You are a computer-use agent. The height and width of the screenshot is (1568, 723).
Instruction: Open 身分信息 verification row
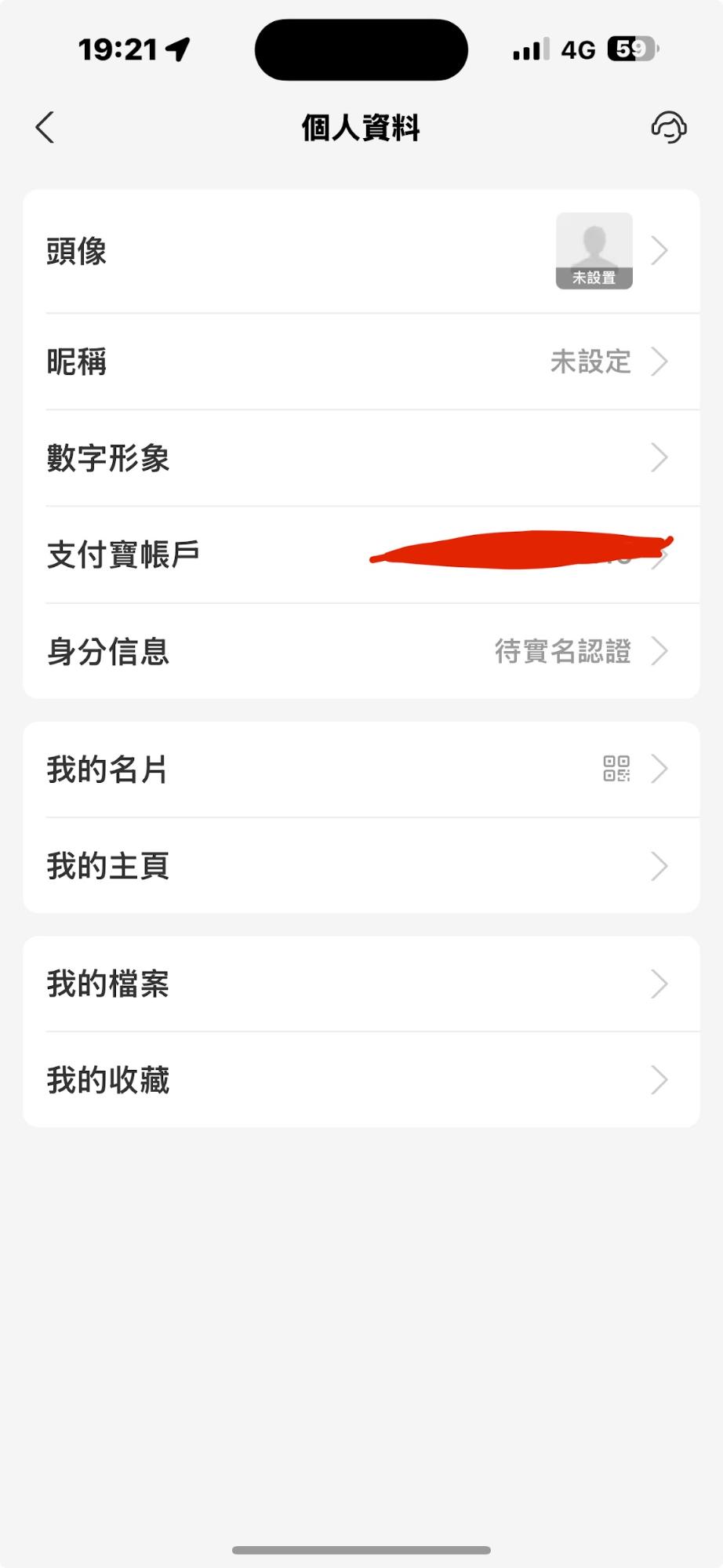click(x=361, y=651)
